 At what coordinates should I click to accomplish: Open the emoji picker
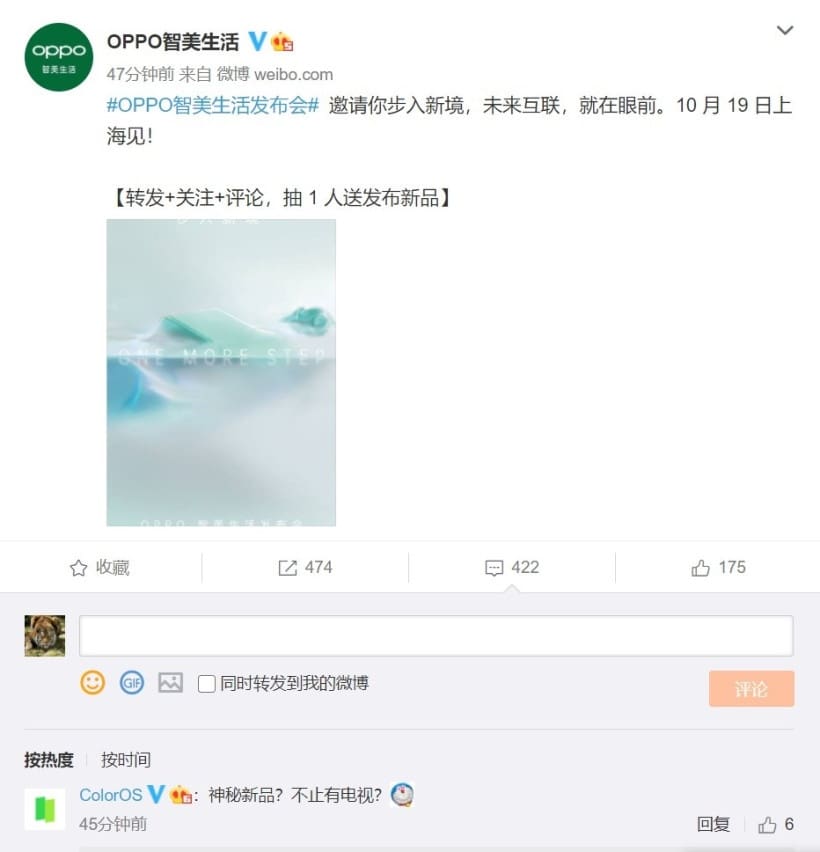(92, 683)
